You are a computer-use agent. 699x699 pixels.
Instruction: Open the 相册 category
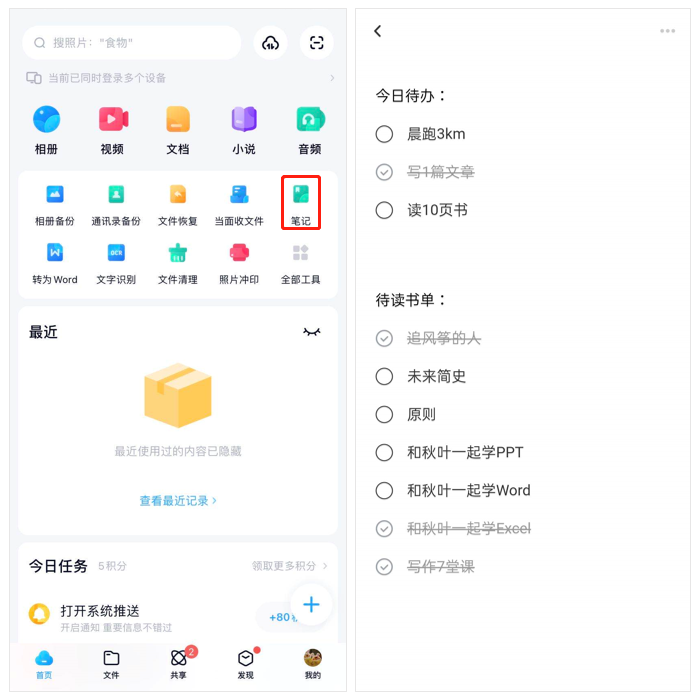coord(46,130)
